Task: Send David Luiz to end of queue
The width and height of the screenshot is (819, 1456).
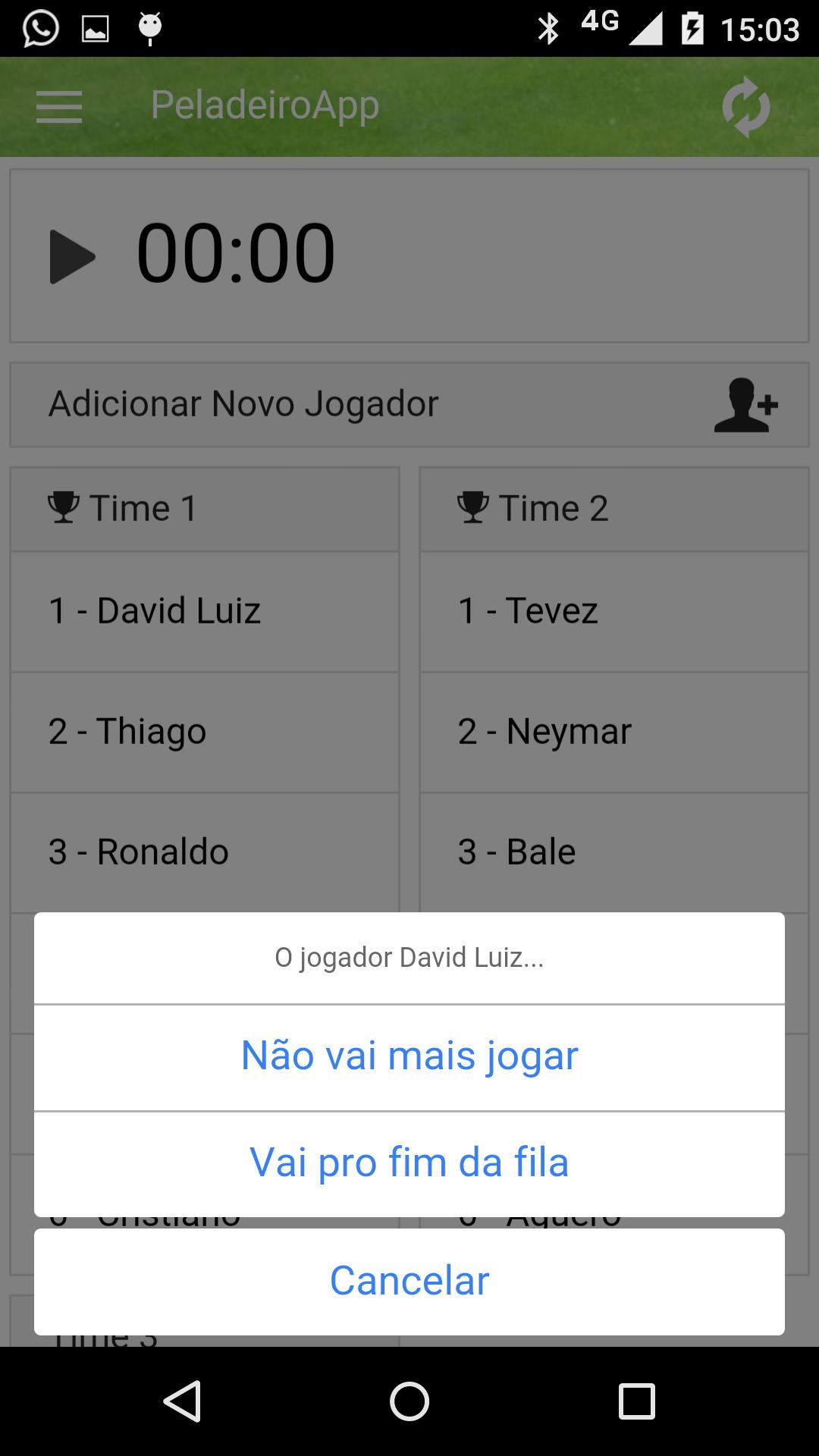Action: pyautogui.click(x=409, y=1161)
